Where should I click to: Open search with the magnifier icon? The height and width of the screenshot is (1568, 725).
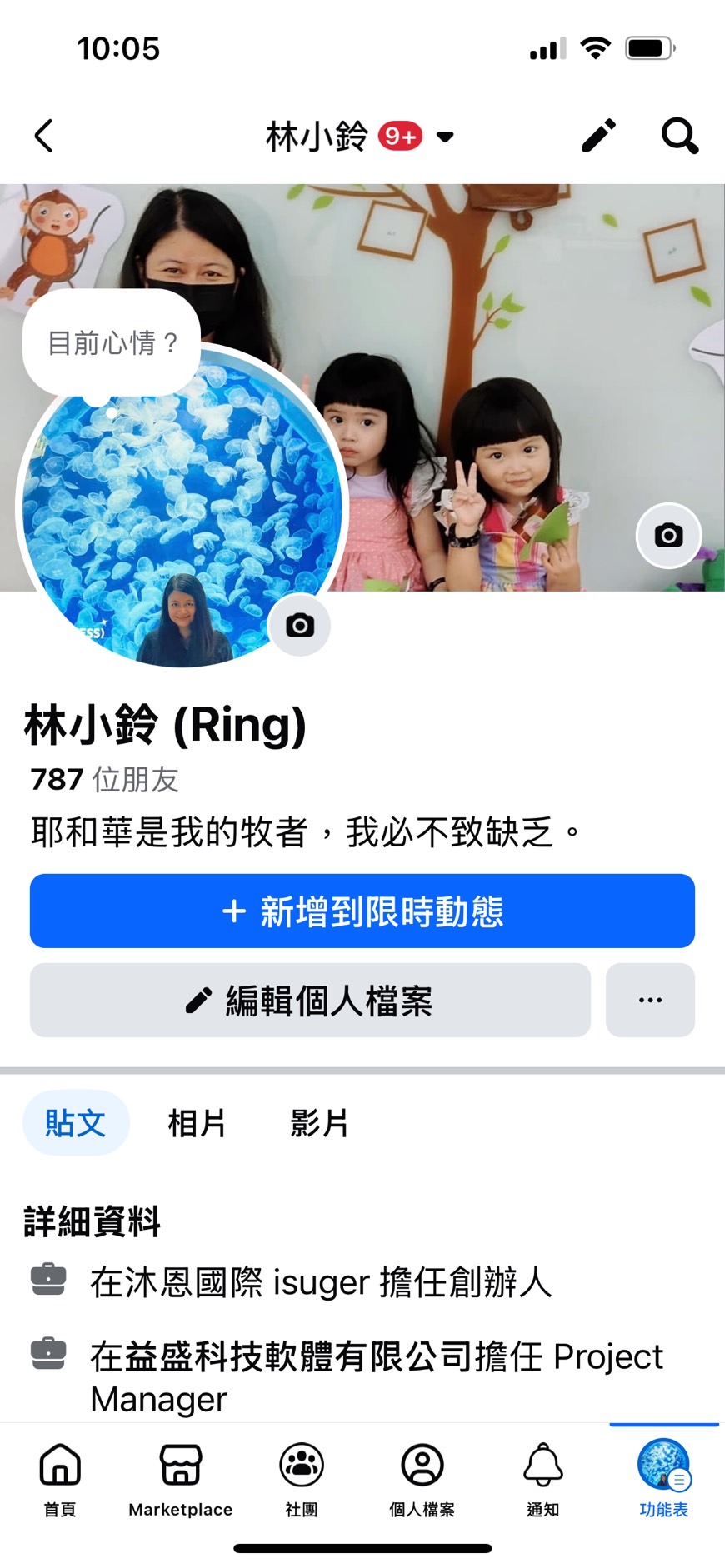click(x=679, y=136)
